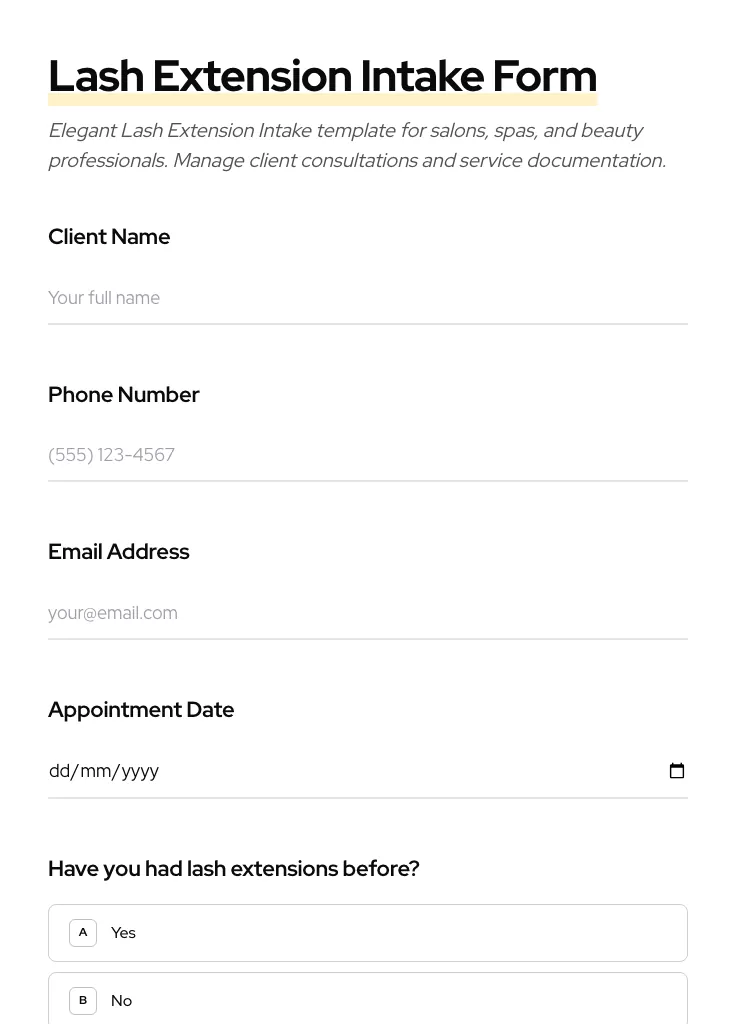Viewport: 736px width, 1024px height.
Task: Choose Yes for previous lash extensions
Action: 367,933
